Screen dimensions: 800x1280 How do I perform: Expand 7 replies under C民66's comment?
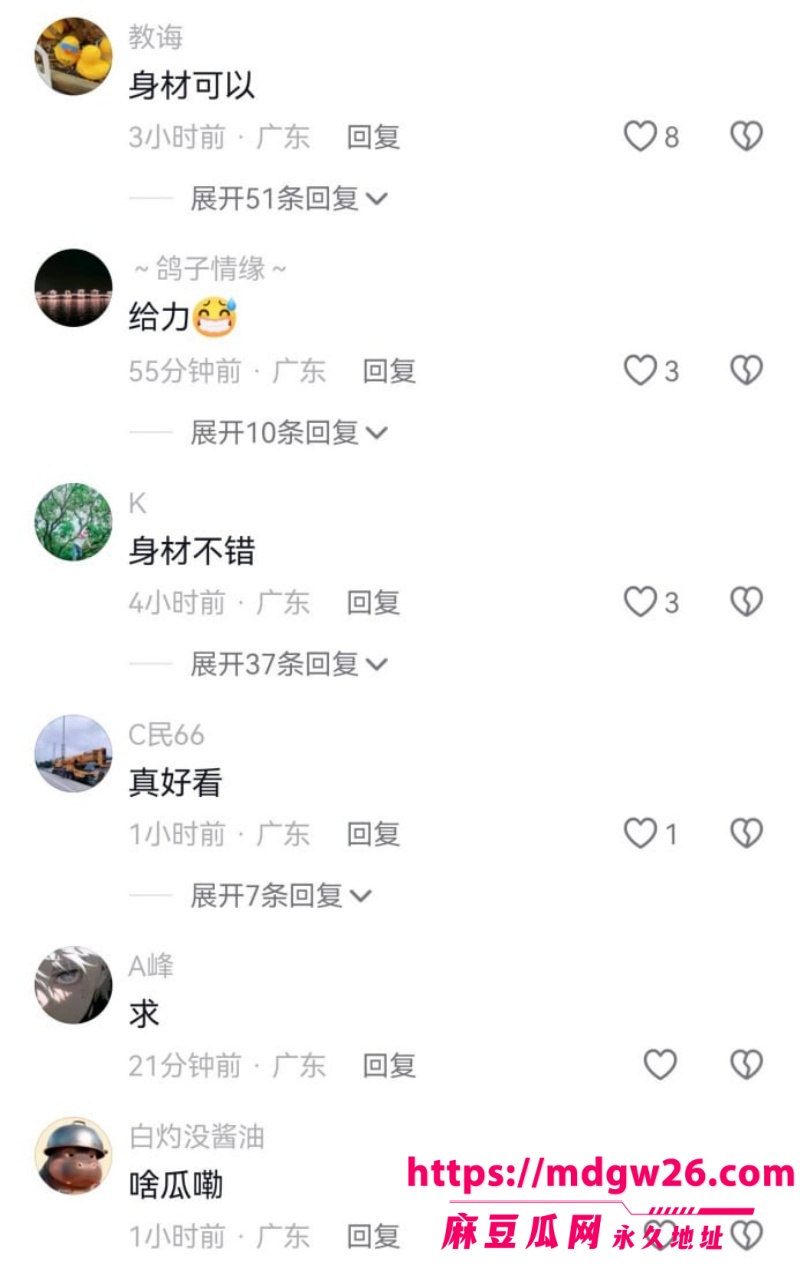coord(281,895)
